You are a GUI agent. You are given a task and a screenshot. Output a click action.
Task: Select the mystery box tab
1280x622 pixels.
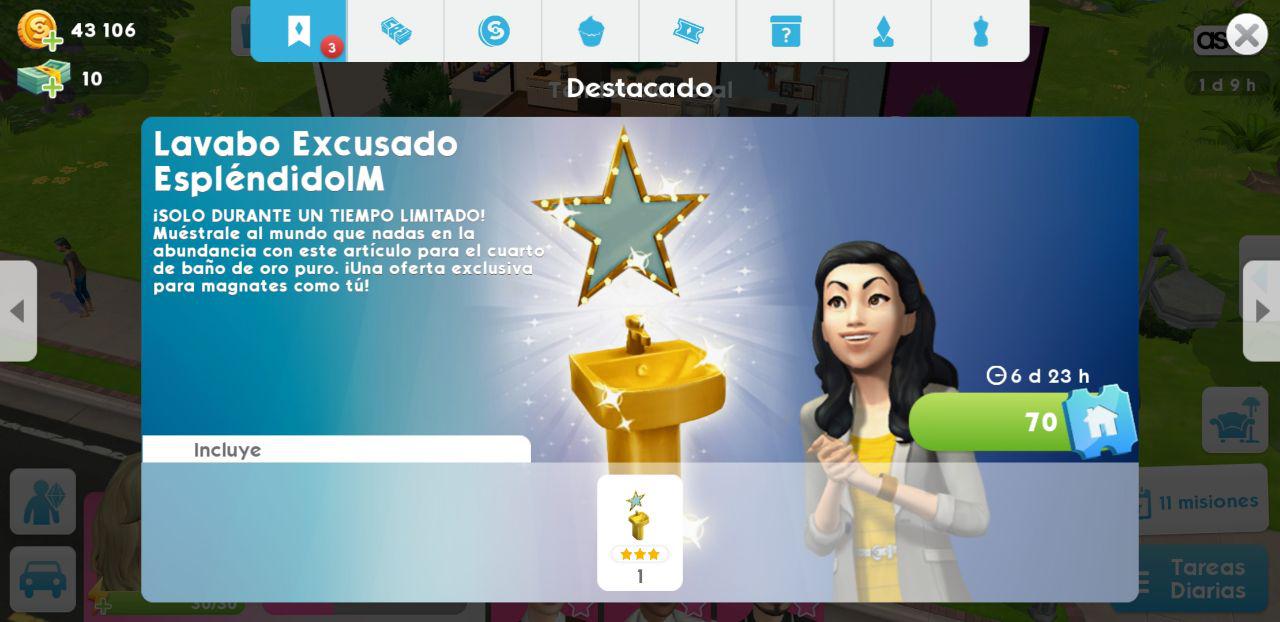point(785,31)
